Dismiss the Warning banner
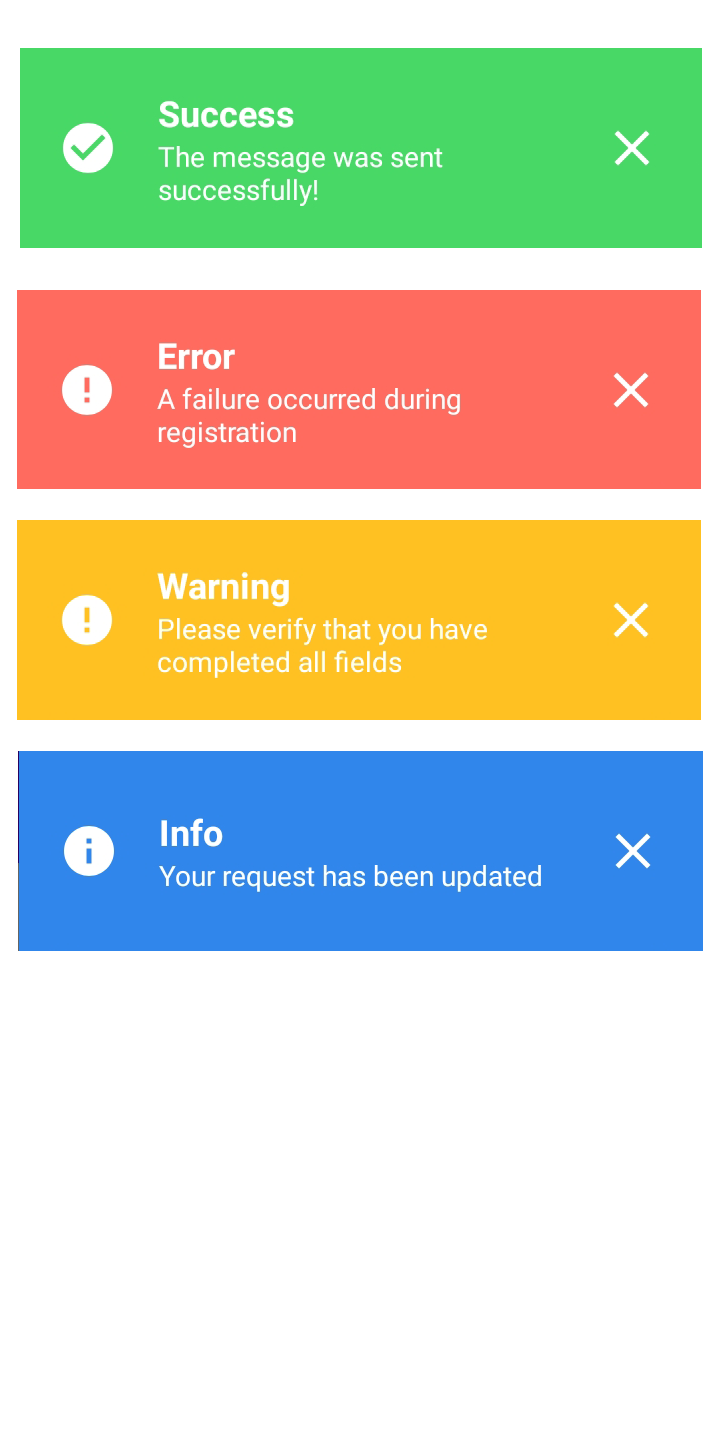 coord(631,620)
